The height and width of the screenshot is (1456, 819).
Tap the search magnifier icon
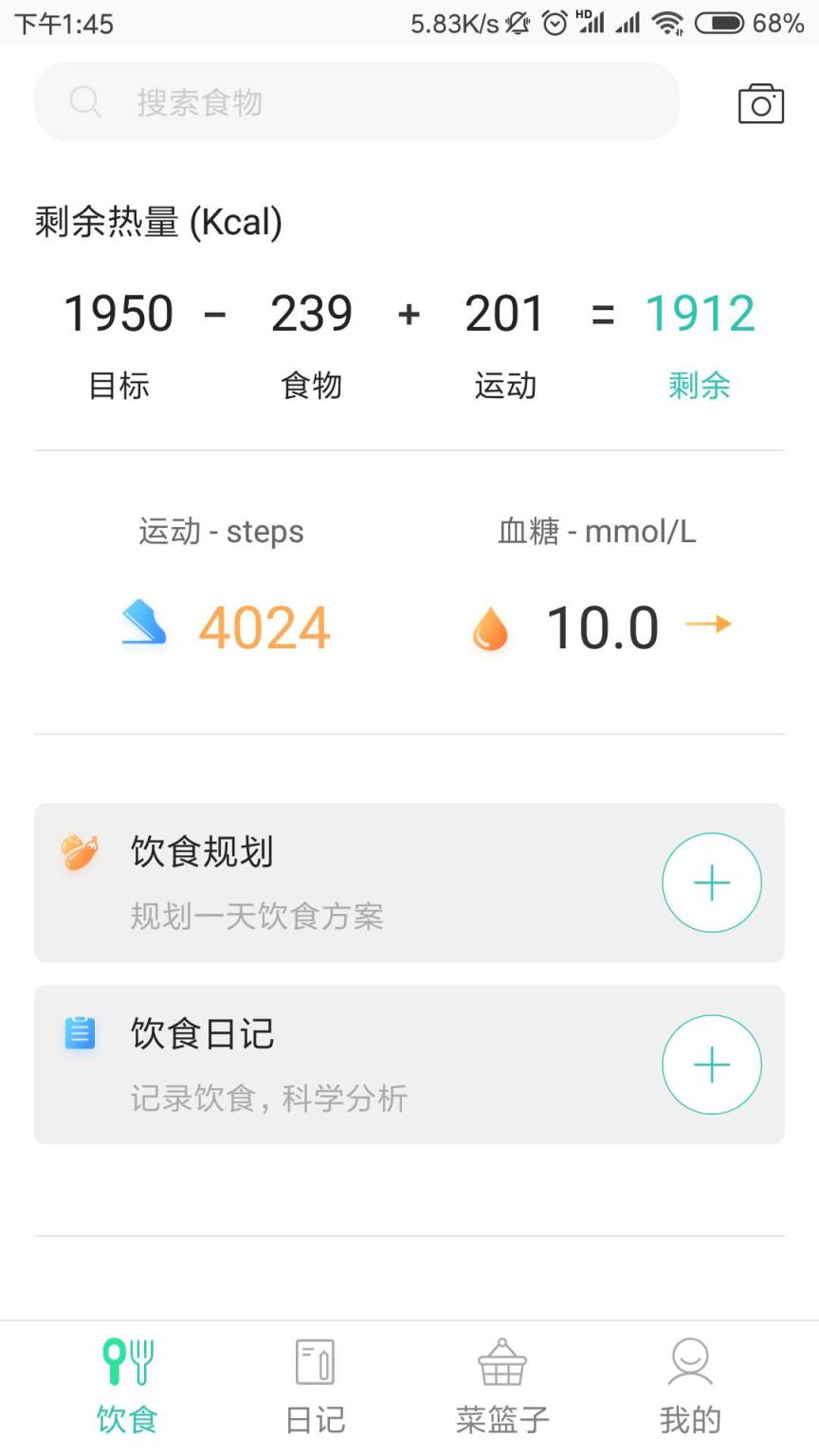point(85,101)
